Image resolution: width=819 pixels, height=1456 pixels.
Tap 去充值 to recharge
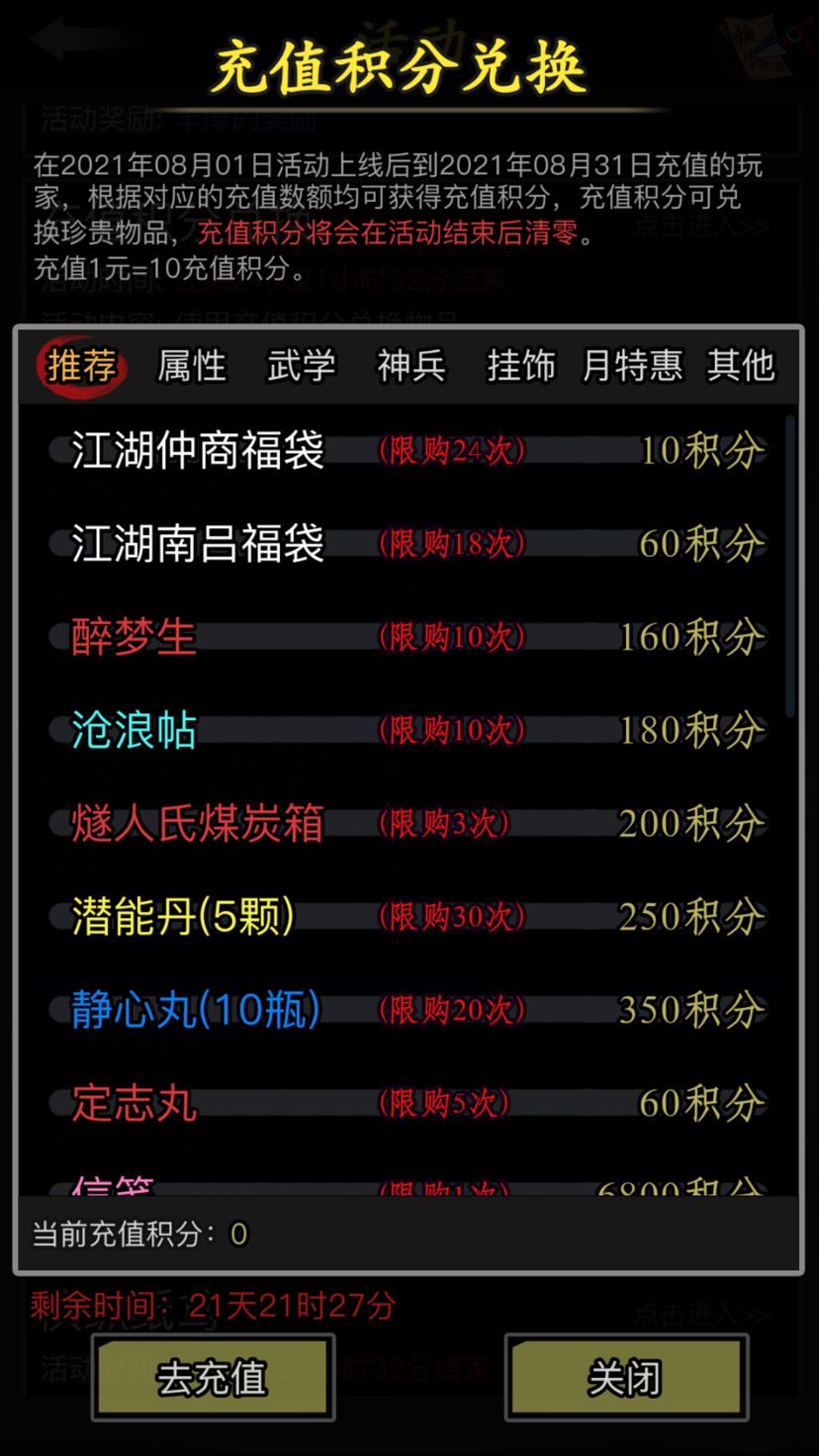click(x=213, y=1378)
